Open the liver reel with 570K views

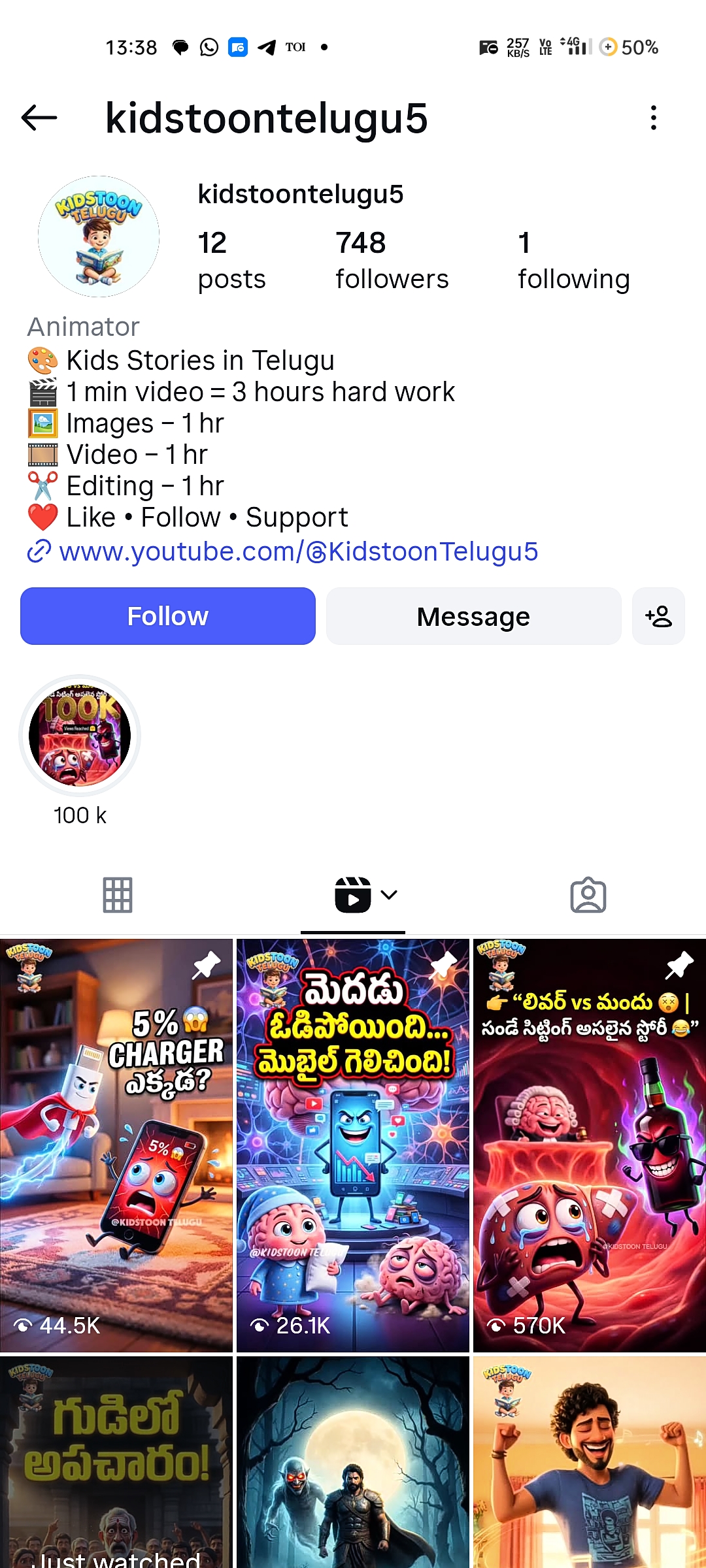coord(589,1143)
